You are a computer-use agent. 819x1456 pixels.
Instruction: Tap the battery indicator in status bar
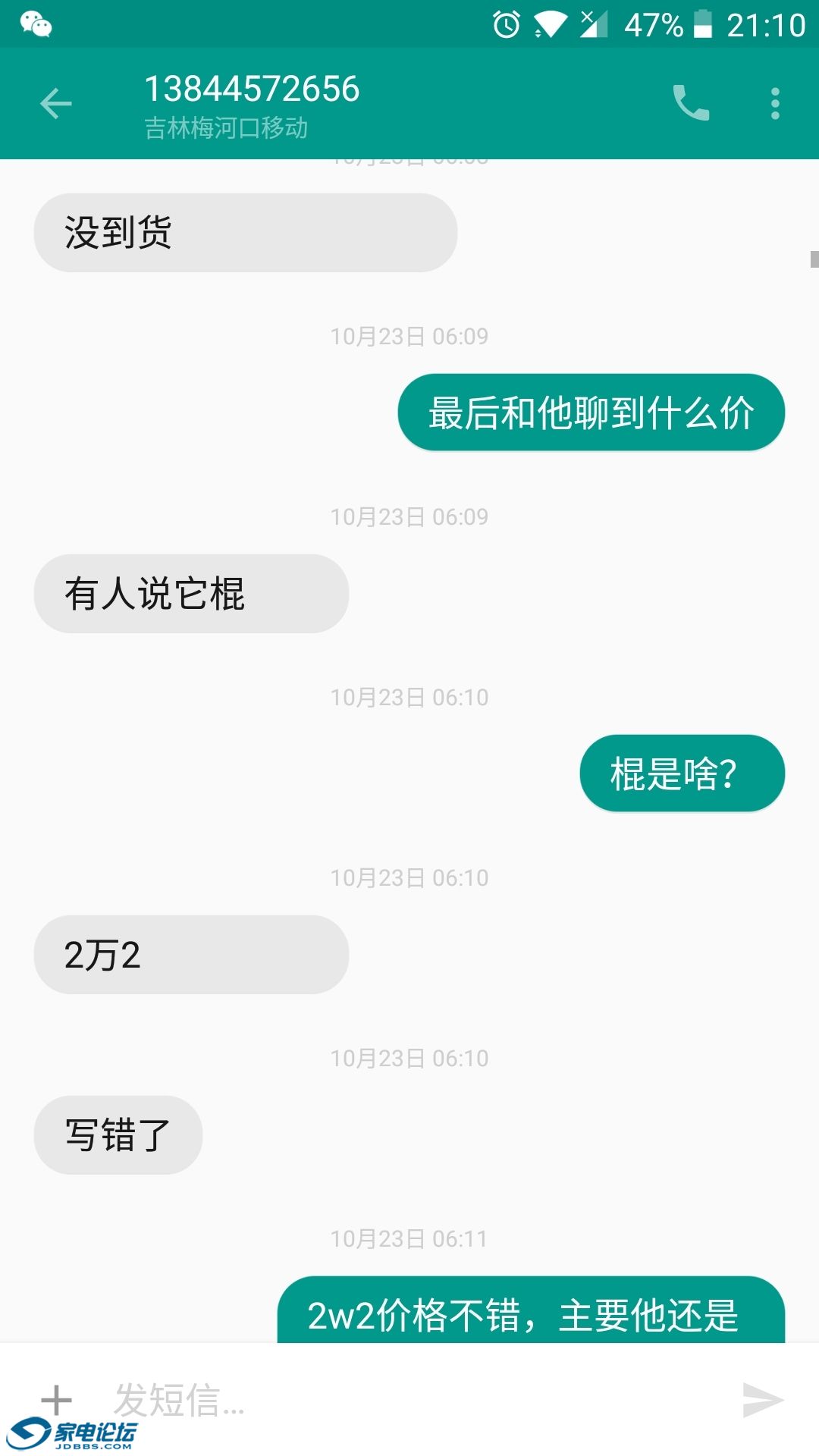pyautogui.click(x=701, y=23)
